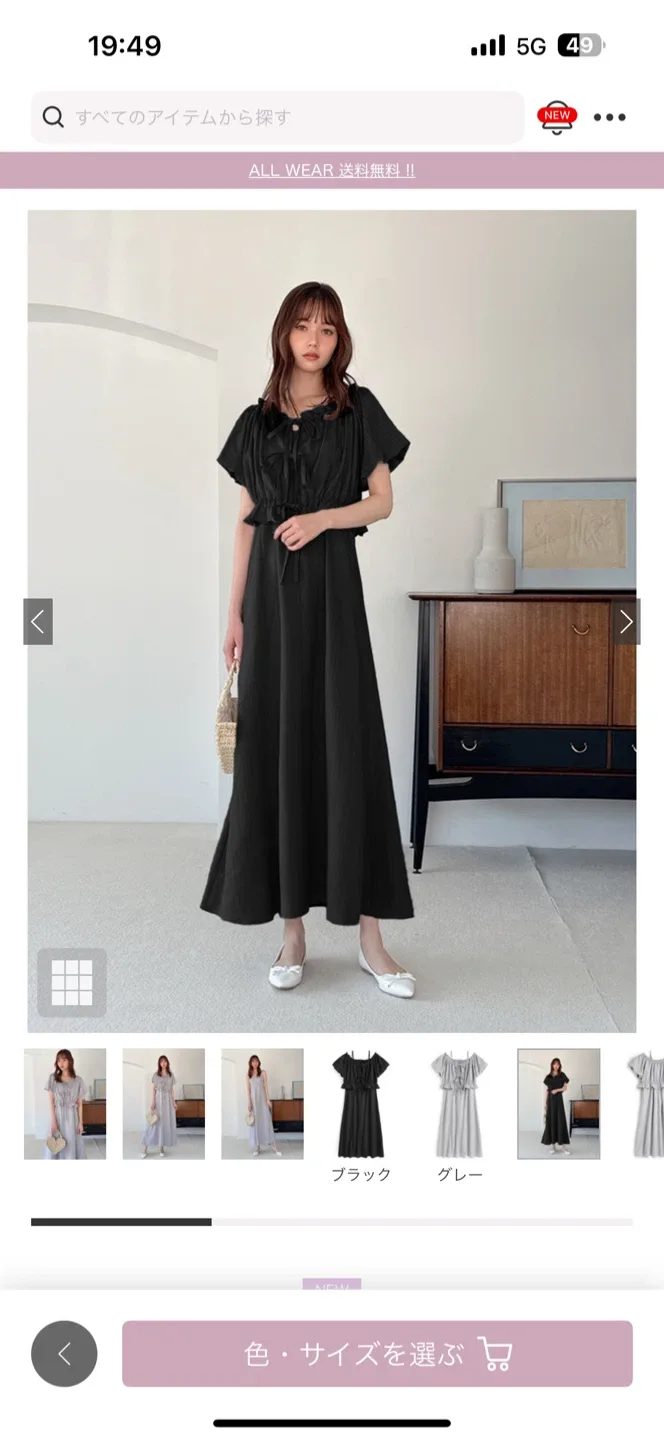Open the NEW notifications bell
Screen dimensions: 664x1440
coord(557,118)
